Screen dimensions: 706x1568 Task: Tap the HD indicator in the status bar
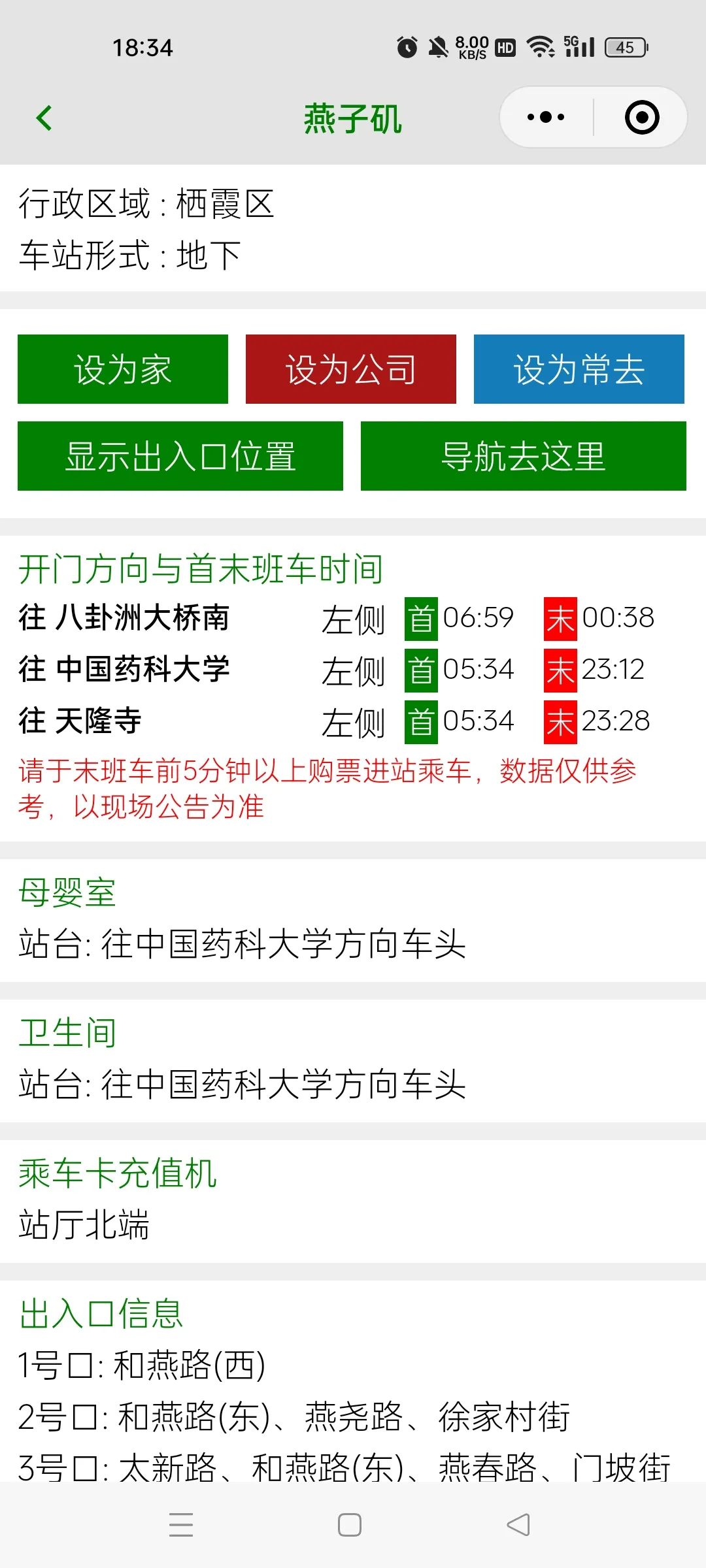coord(505,47)
